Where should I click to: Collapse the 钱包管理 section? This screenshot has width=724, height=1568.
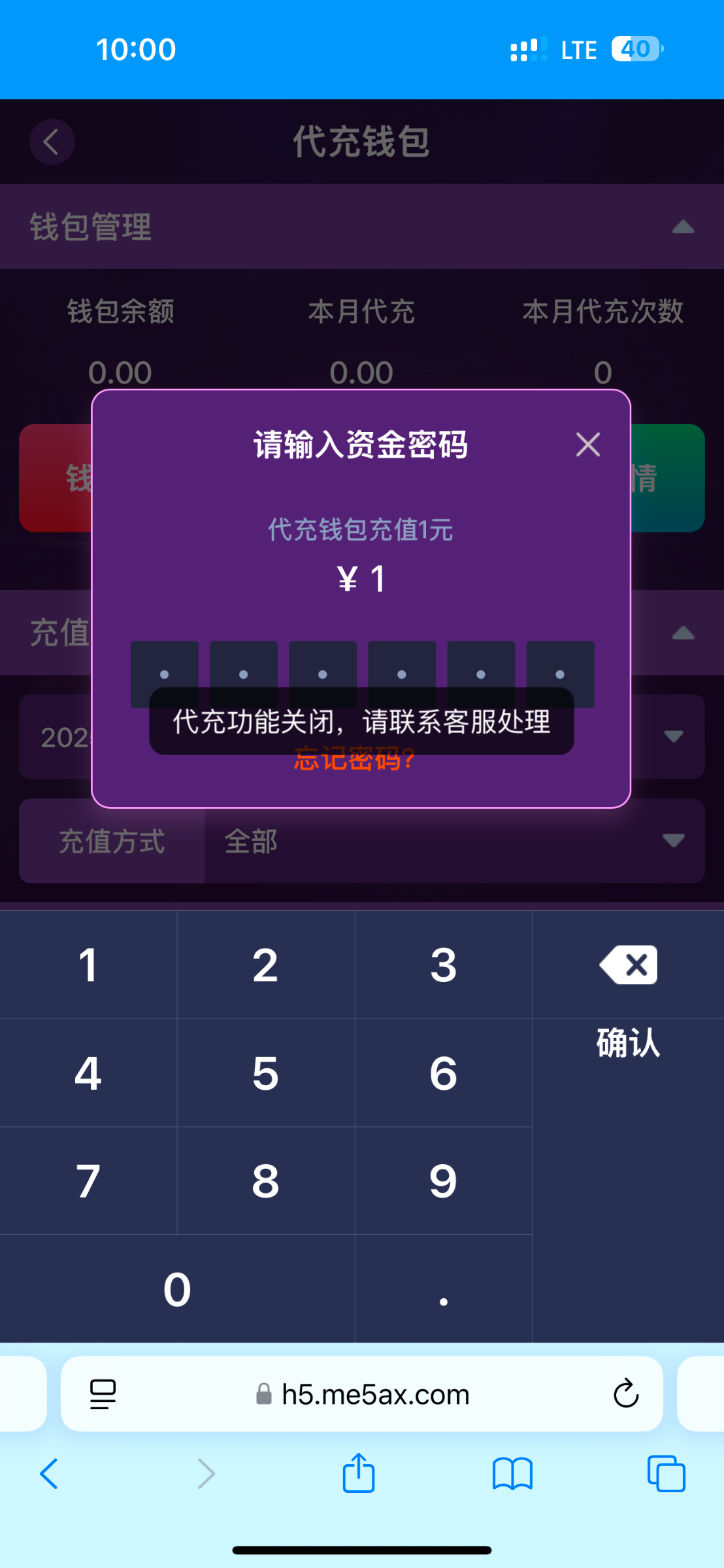point(683,227)
